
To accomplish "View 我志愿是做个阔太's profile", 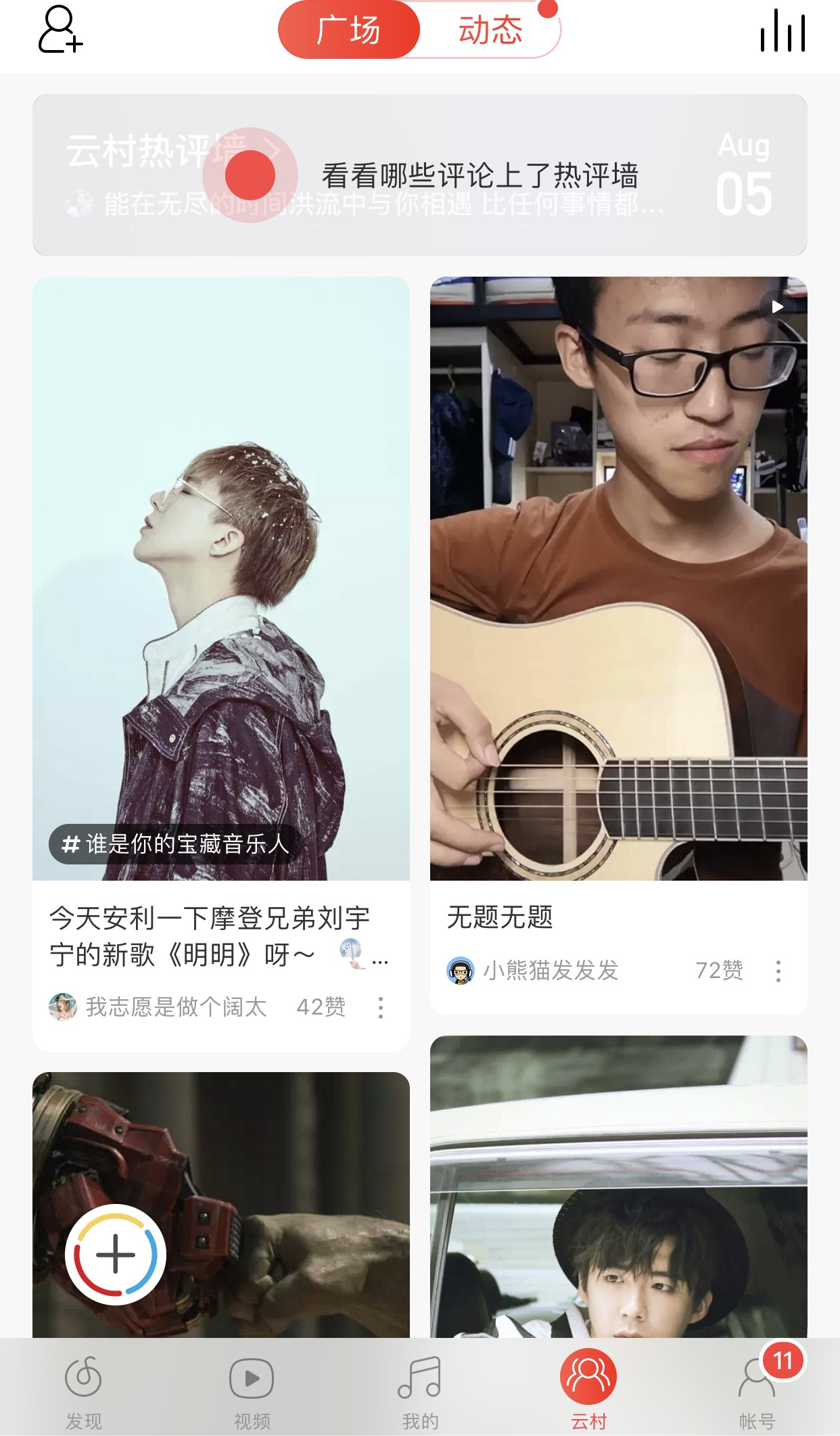I will pyautogui.click(x=159, y=1007).
